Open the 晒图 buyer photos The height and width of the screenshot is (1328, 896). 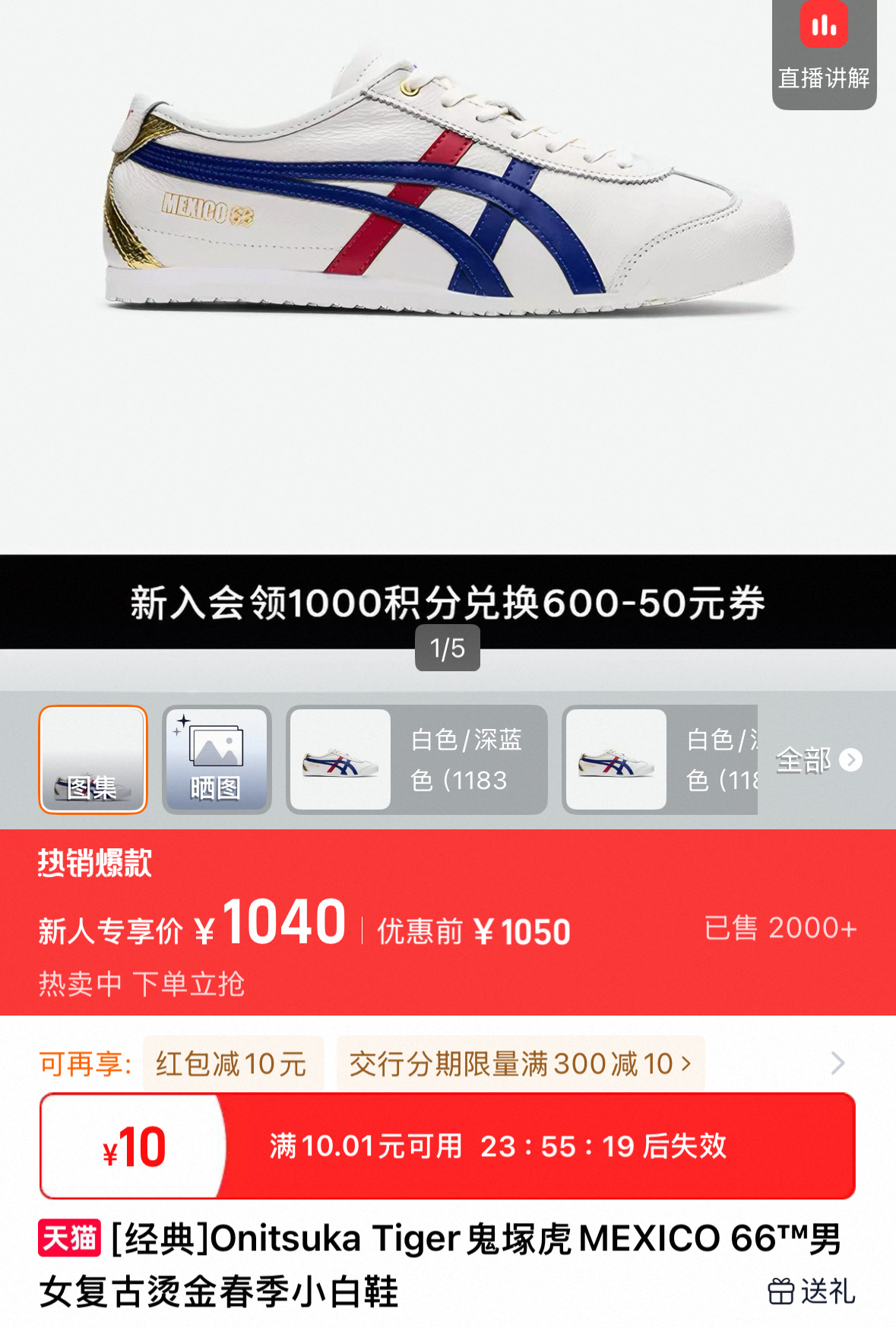click(x=217, y=759)
